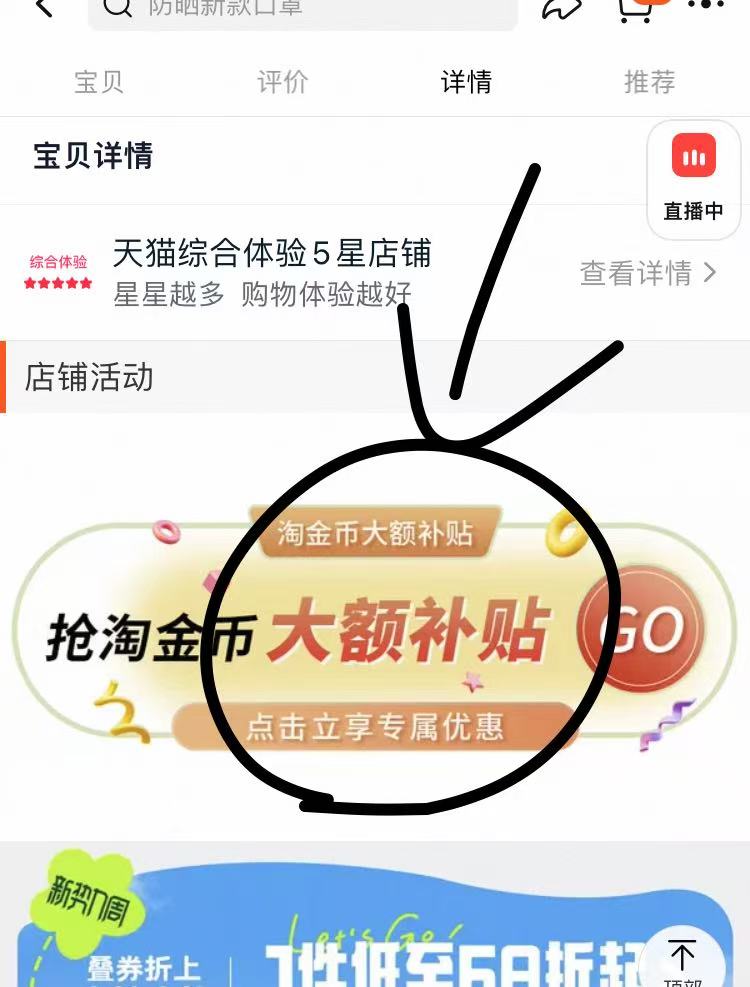
Task: Open the shopping cart
Action: 636,9
